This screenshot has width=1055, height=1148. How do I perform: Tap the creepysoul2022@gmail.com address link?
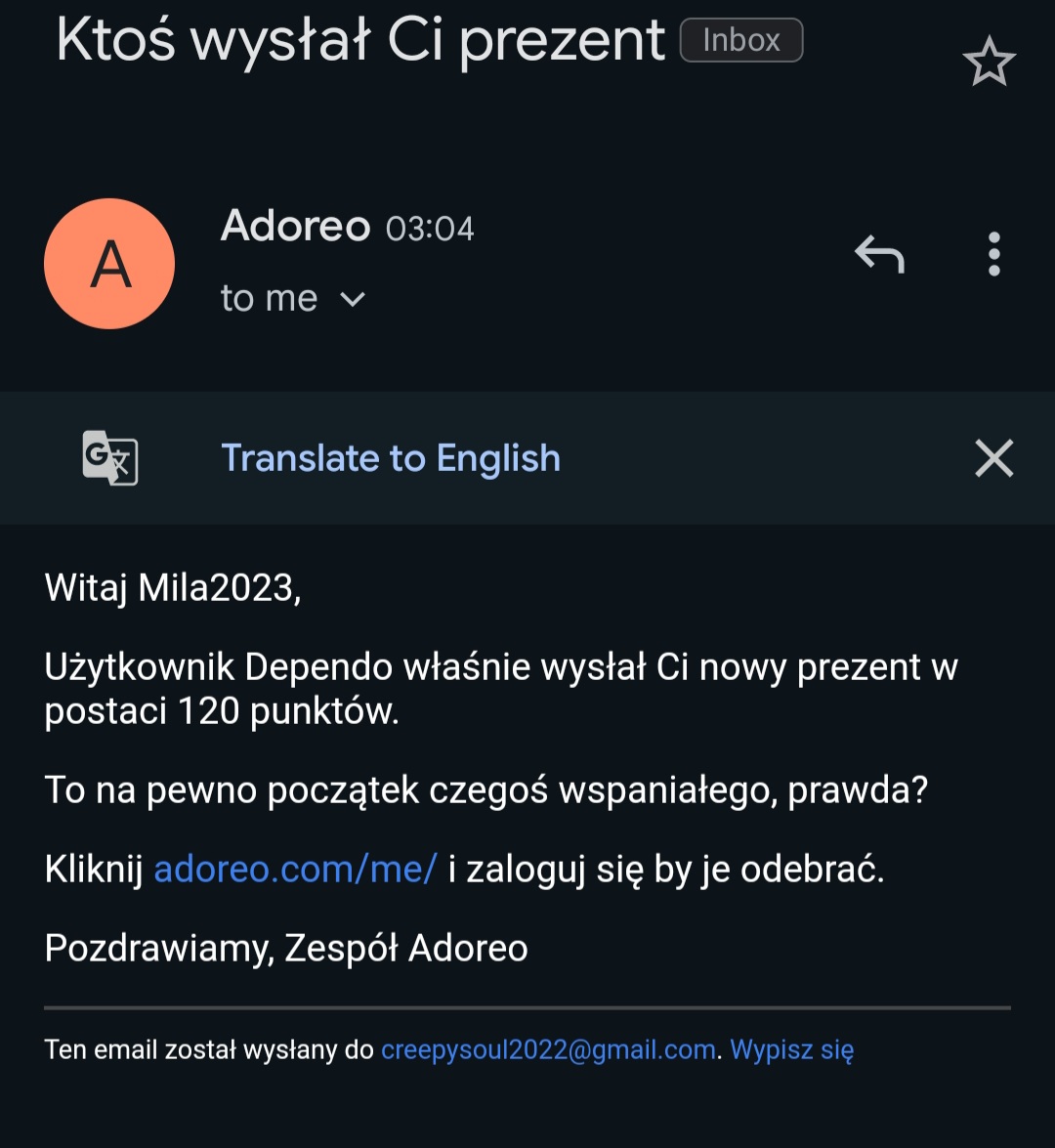coord(548,1050)
